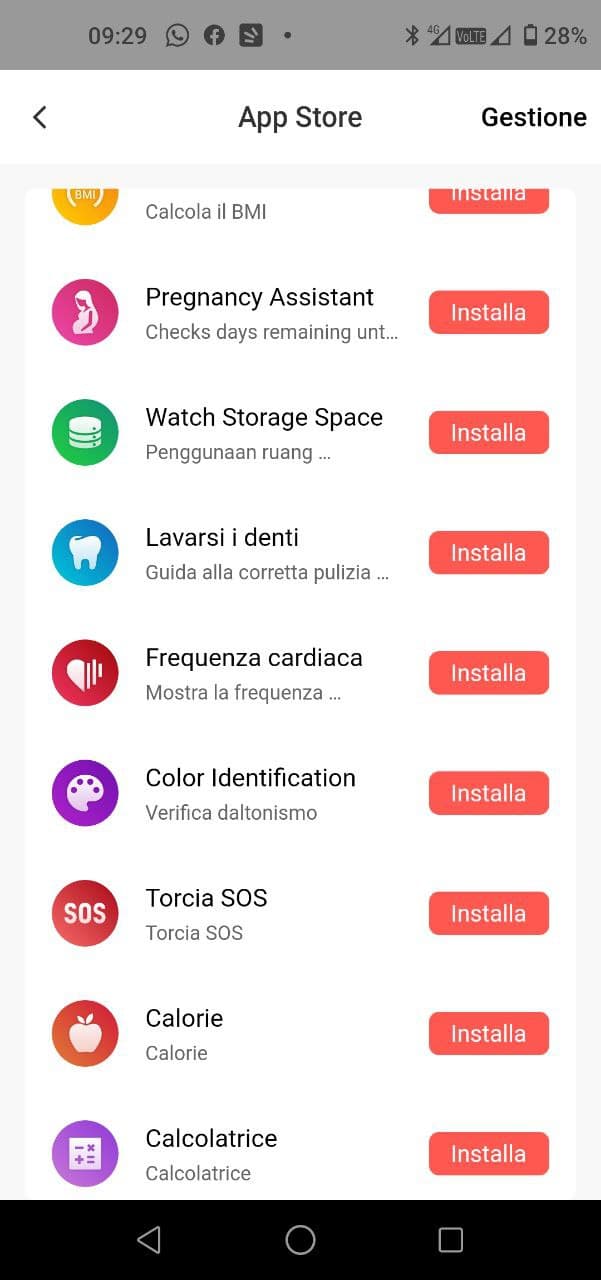Install the Pregnancy Assistant app

pyautogui.click(x=488, y=312)
